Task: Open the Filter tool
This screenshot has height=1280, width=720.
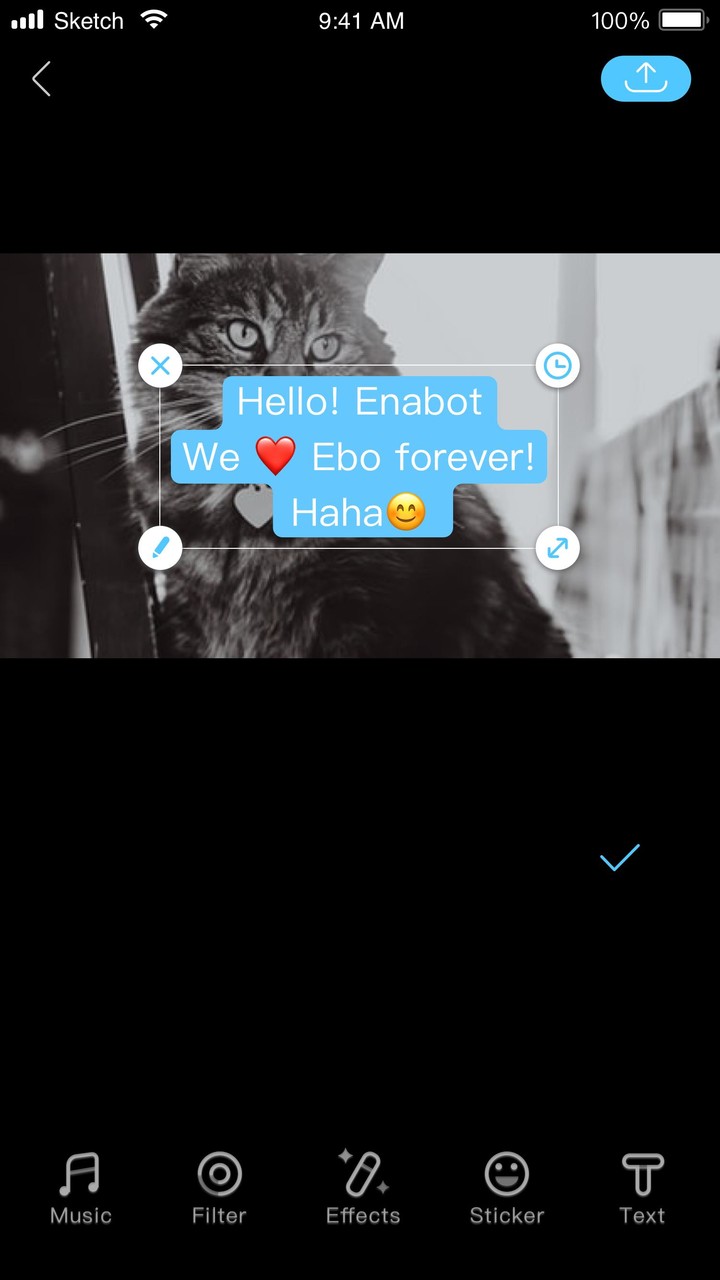Action: (x=219, y=1188)
